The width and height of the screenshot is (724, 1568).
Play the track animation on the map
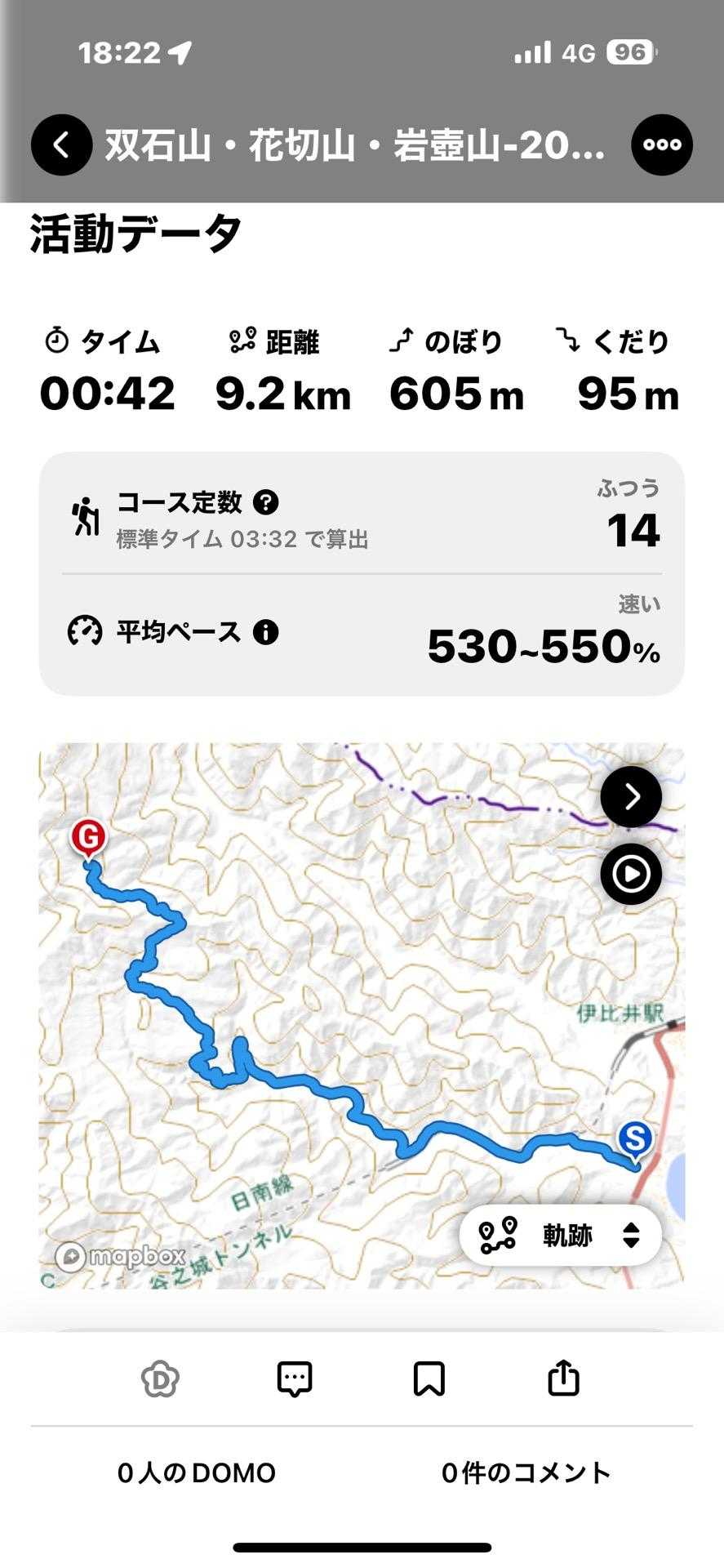631,874
